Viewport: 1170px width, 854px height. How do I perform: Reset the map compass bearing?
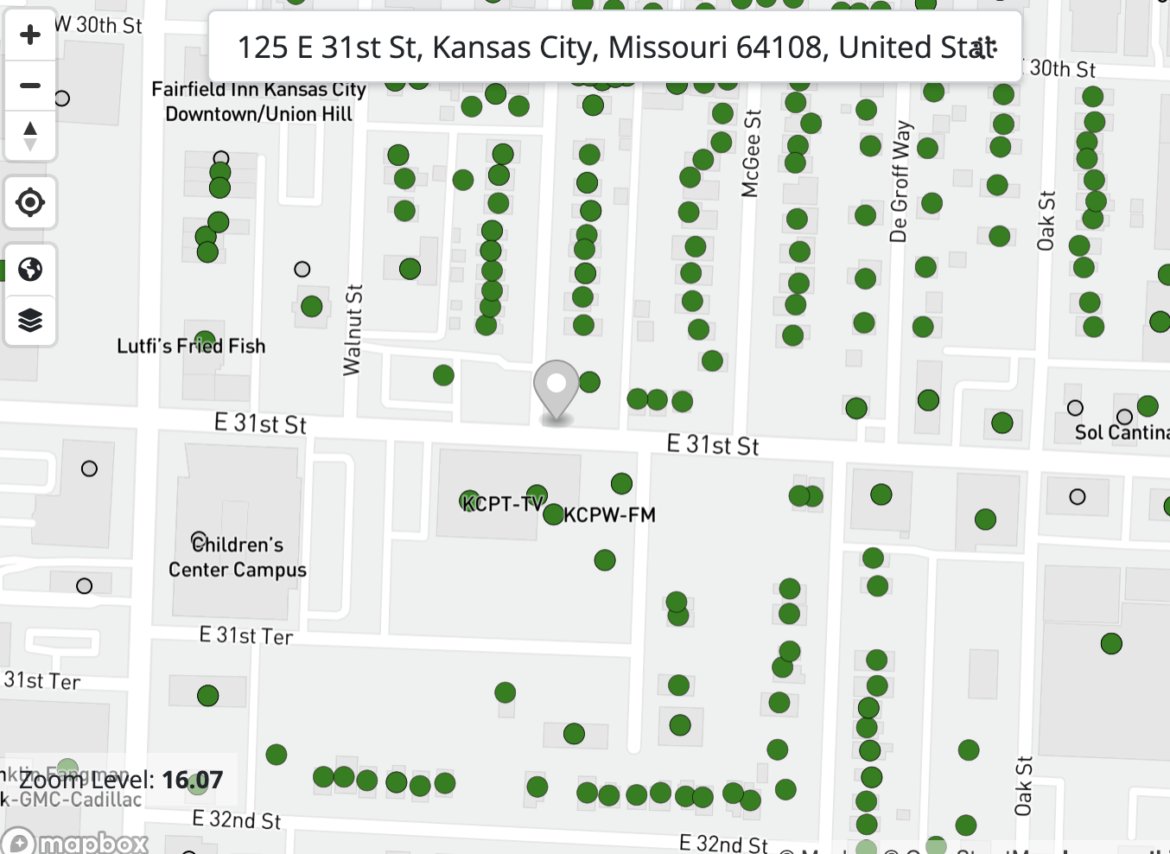click(30, 135)
